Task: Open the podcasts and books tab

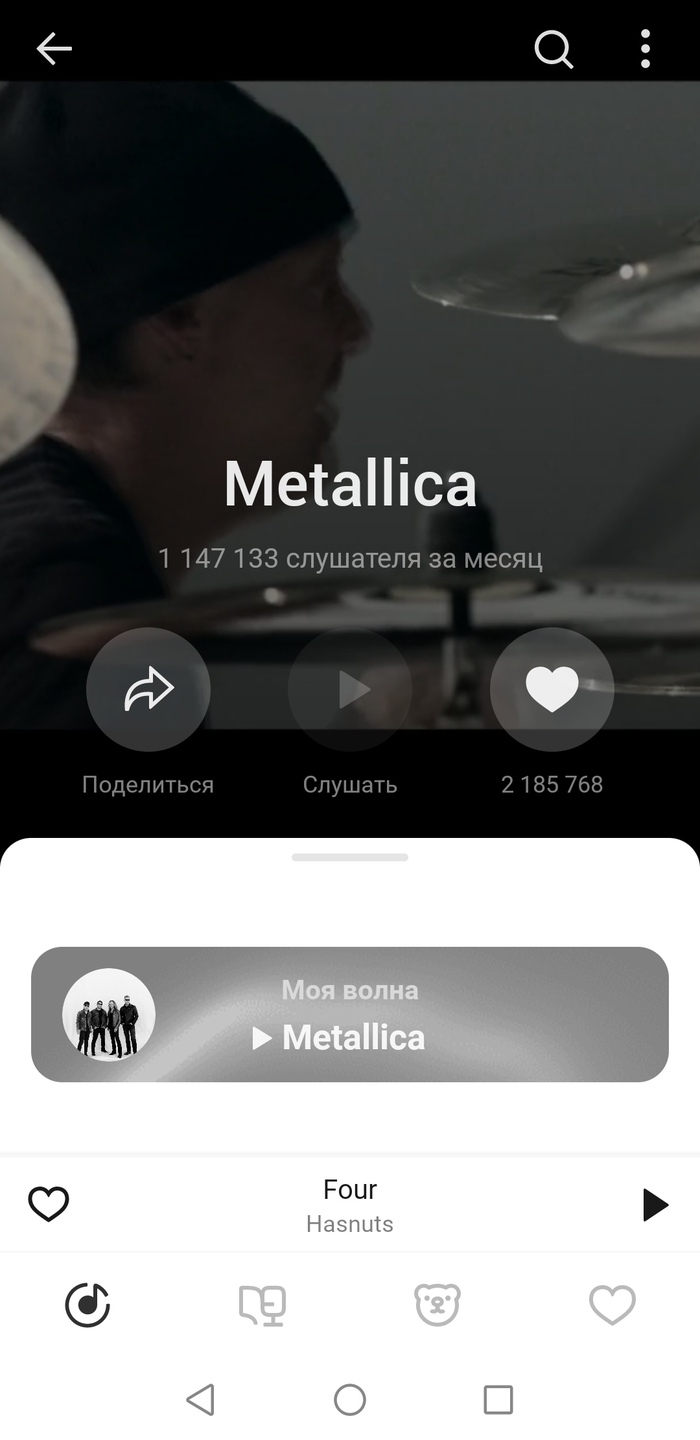Action: click(x=262, y=1305)
